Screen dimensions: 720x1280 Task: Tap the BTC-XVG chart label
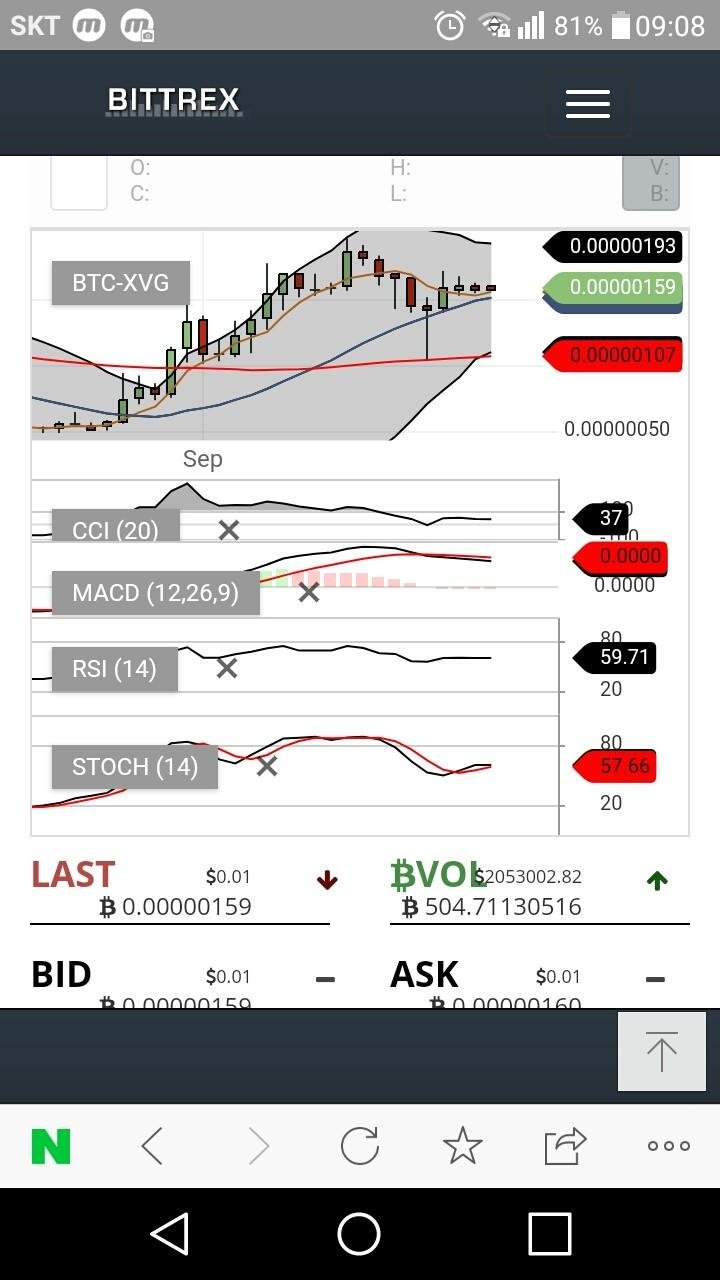point(120,283)
